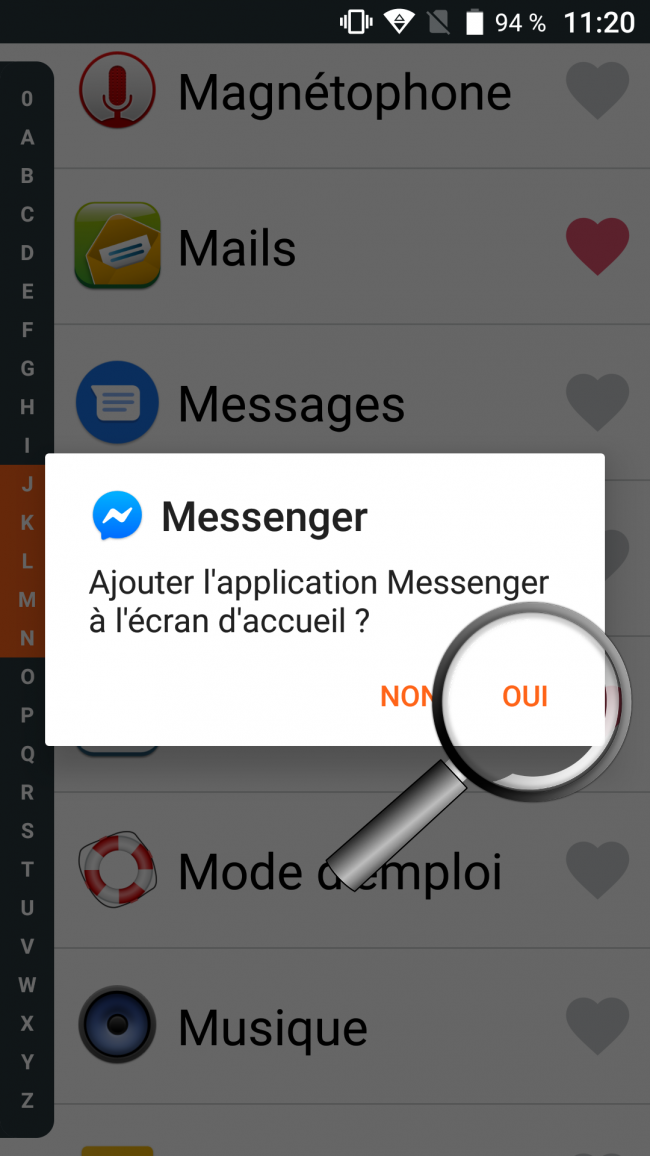This screenshot has width=650, height=1156.
Task: Favorite Mode d'emploi with its heart
Action: [597, 869]
